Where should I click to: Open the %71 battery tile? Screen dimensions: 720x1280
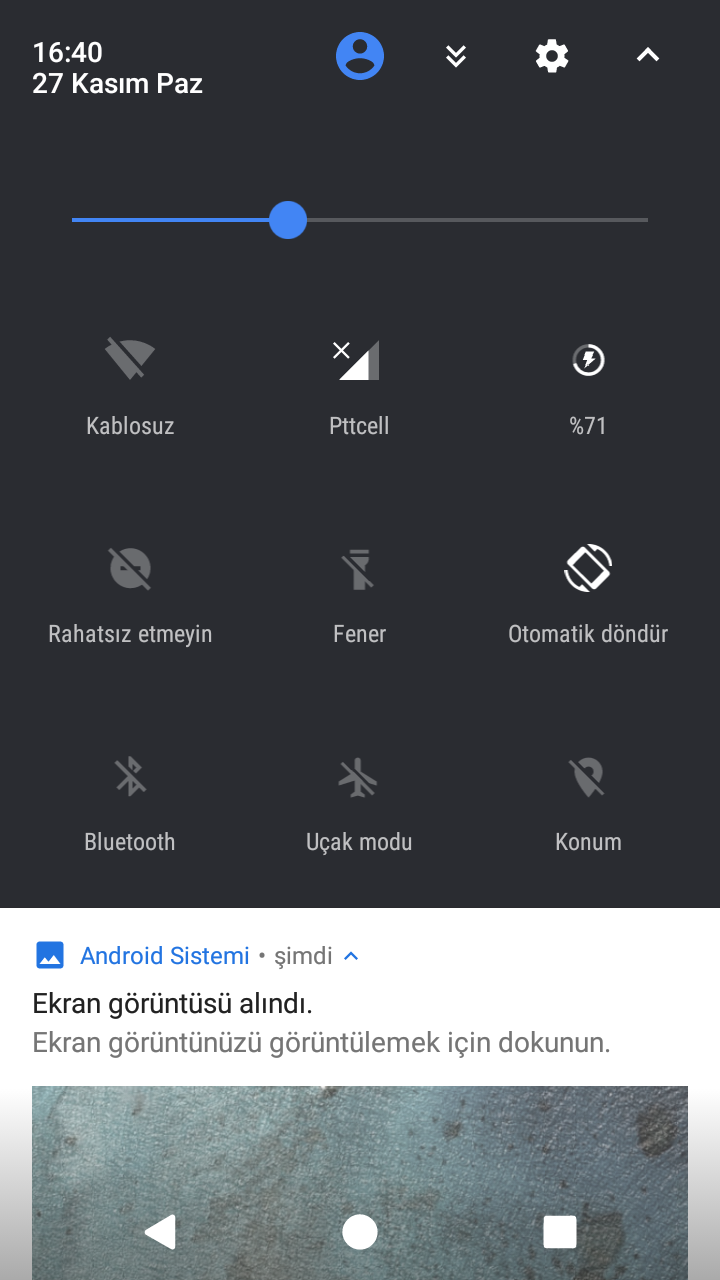pos(588,360)
